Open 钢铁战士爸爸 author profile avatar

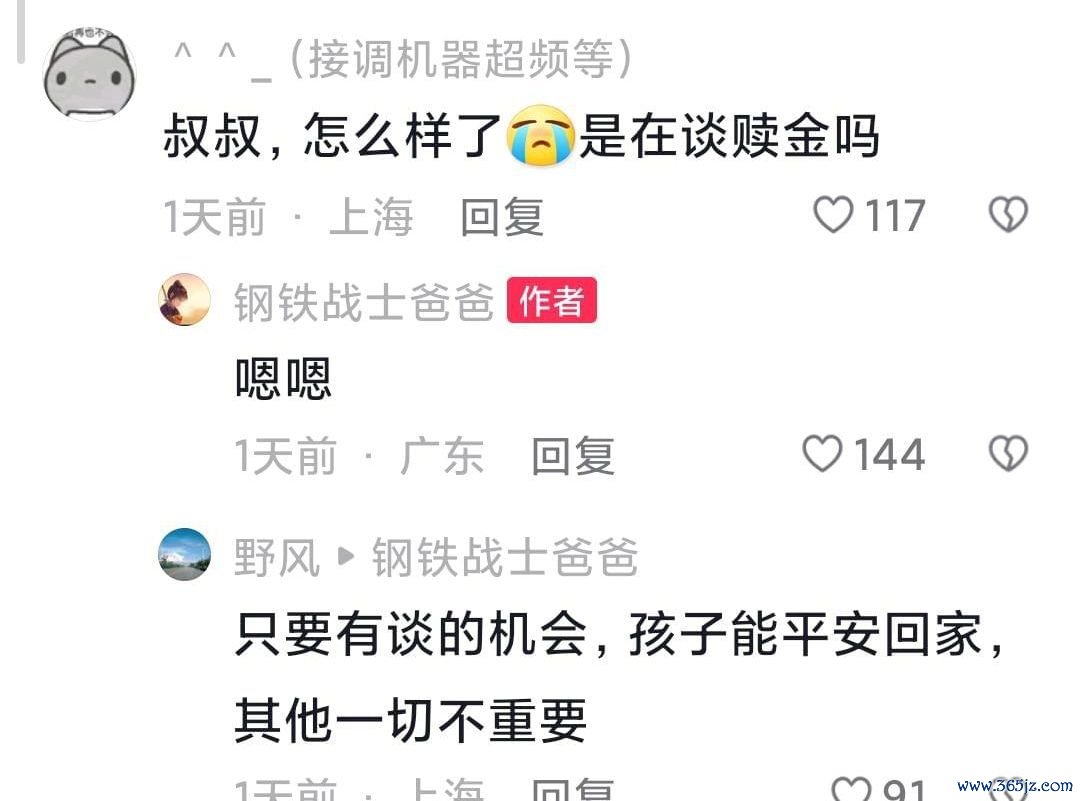[x=185, y=300]
